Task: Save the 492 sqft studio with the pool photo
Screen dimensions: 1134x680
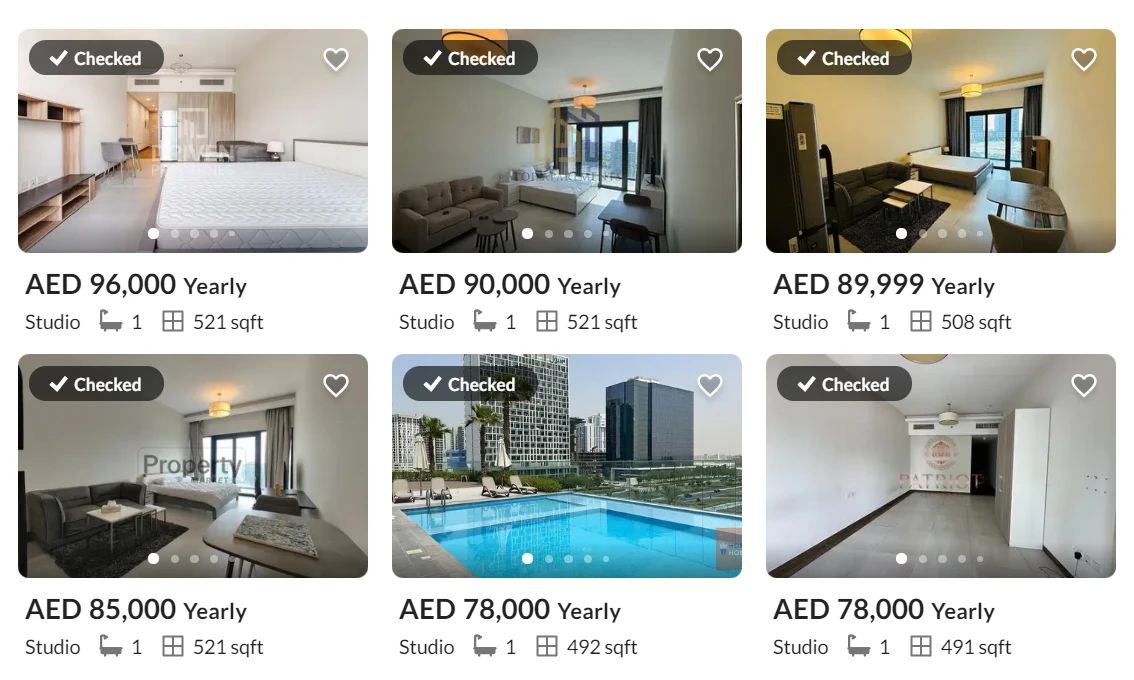Action: tap(710, 386)
